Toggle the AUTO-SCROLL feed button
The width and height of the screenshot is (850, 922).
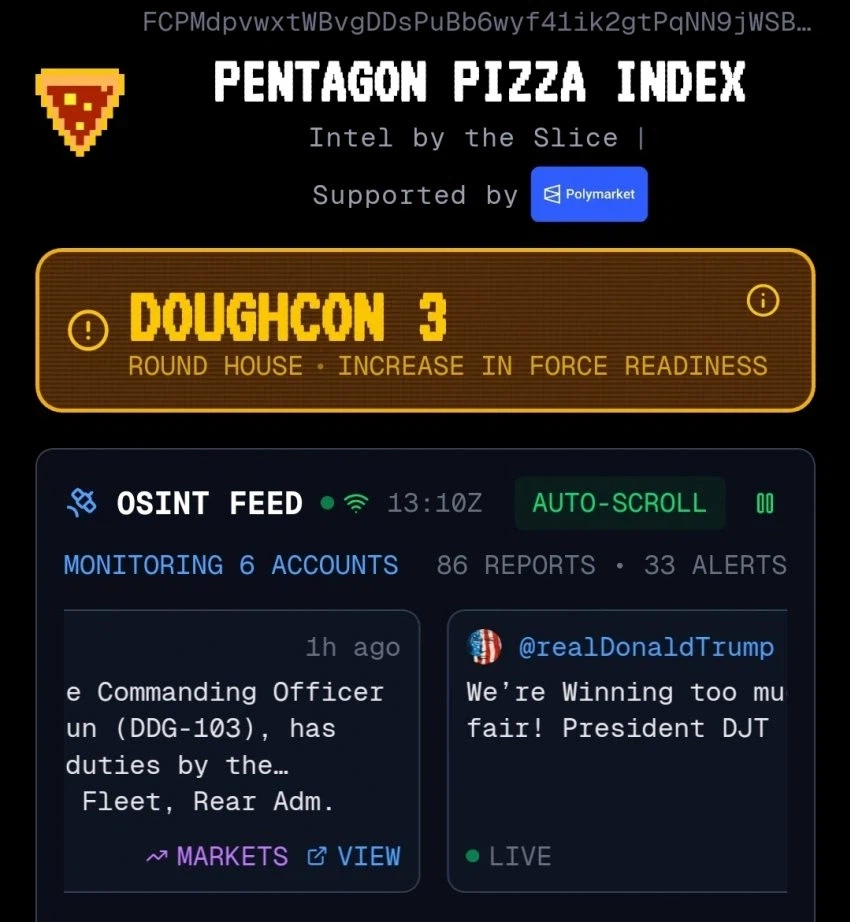tap(619, 502)
